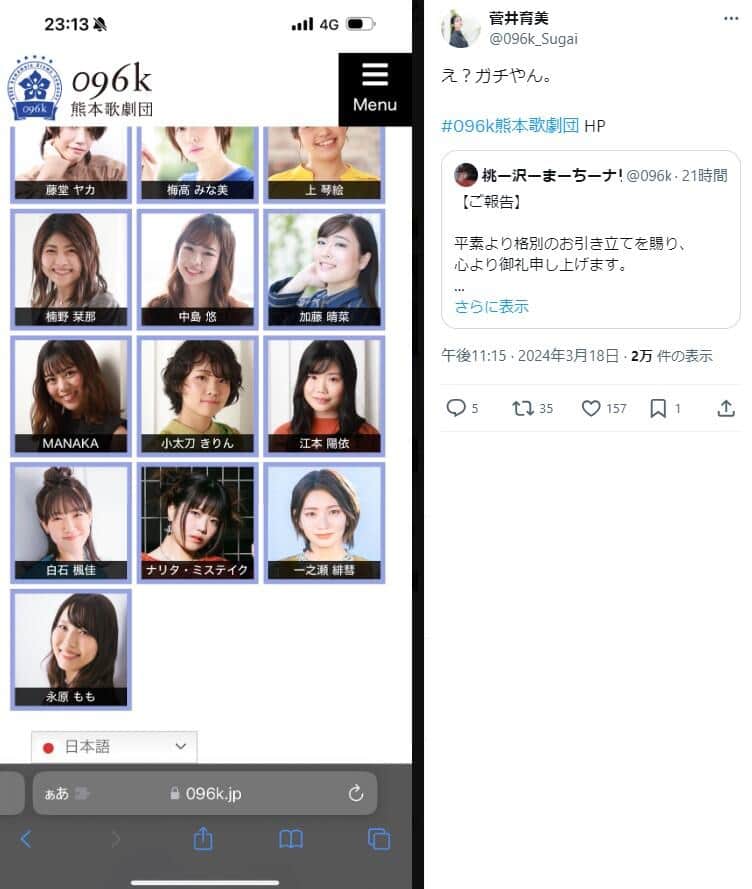
Task: Expand the 日本語 language dropdown
Action: click(114, 747)
